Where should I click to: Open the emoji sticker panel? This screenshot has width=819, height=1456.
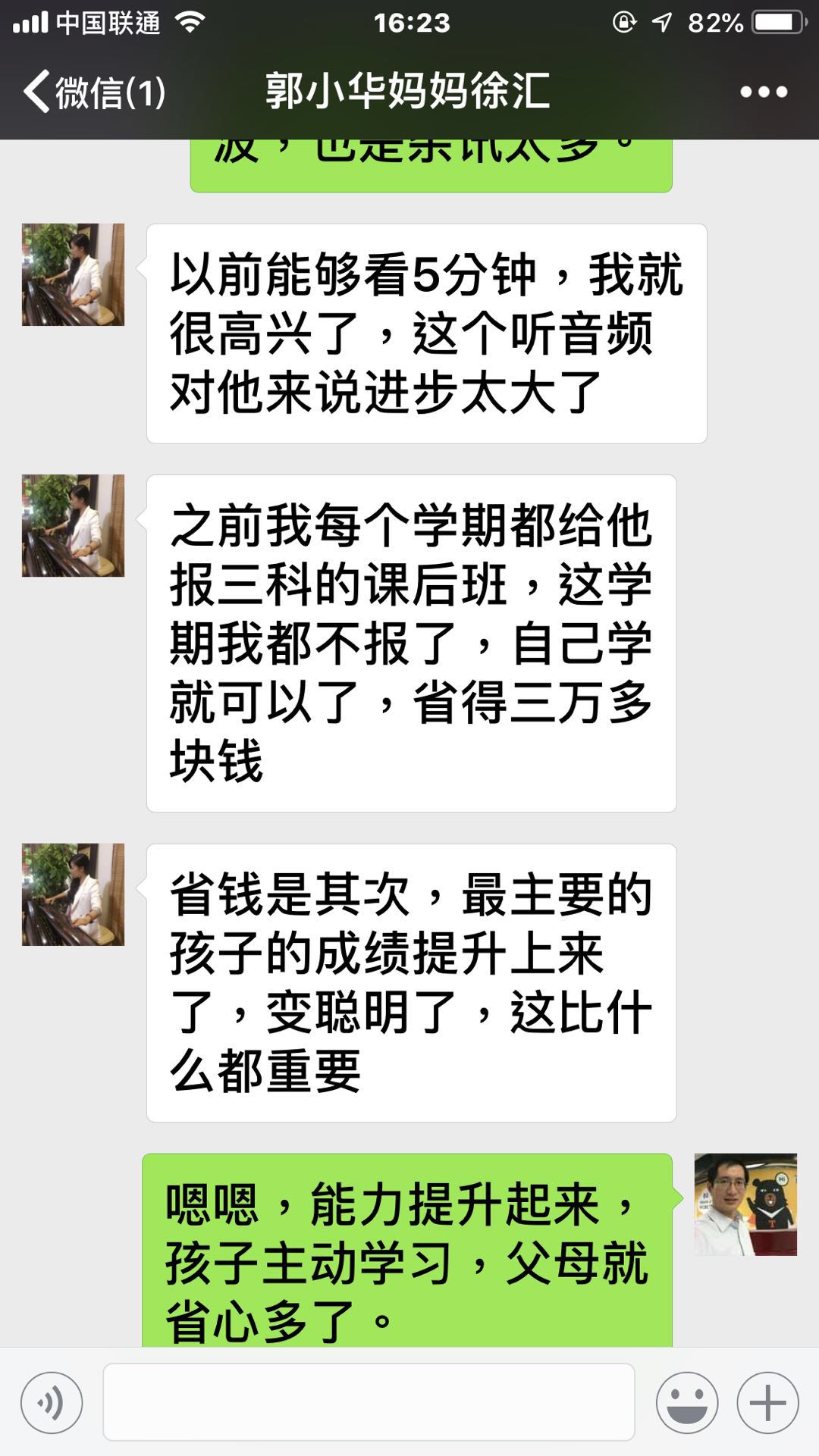pos(687,1402)
